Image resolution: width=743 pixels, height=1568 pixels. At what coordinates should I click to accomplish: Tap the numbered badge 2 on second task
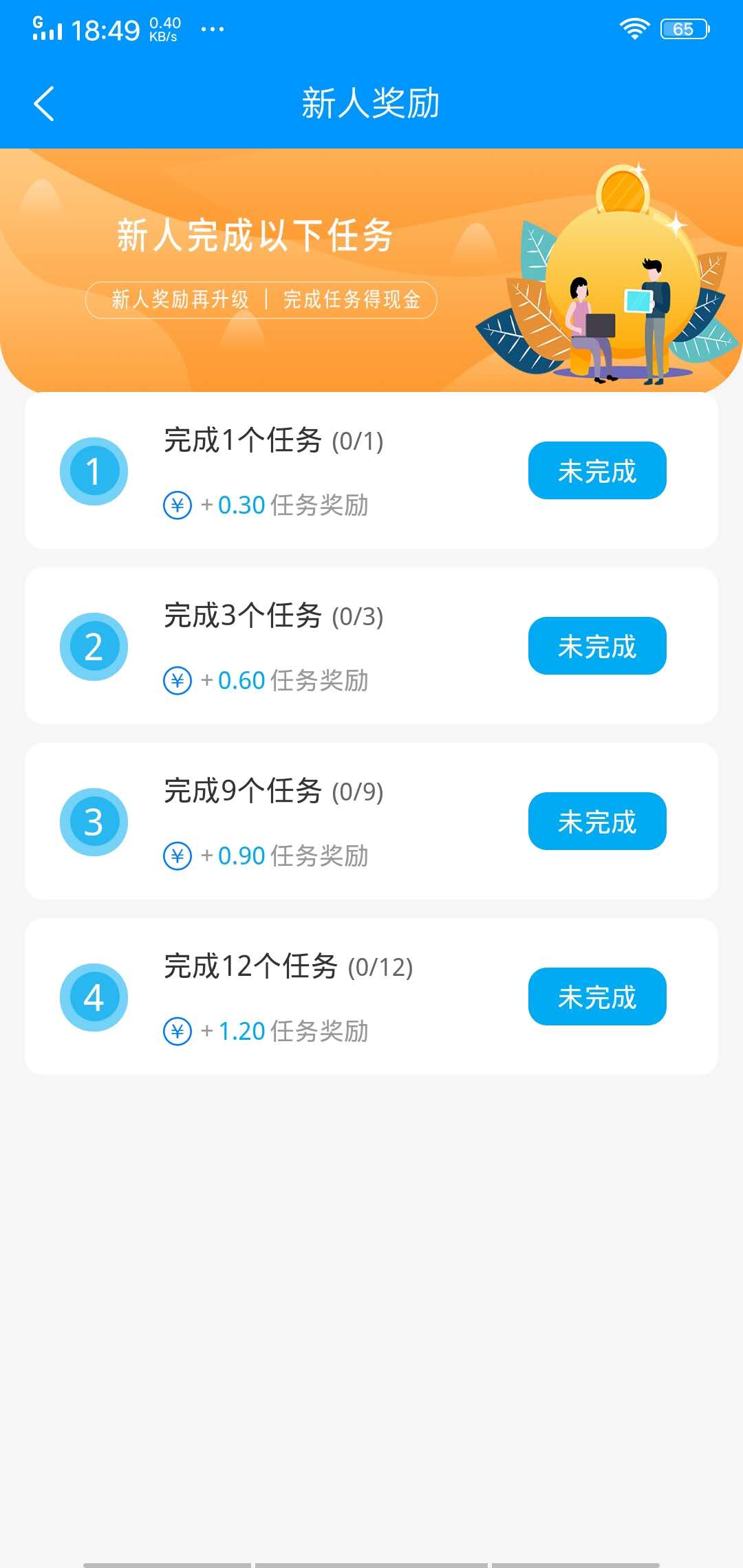pyautogui.click(x=94, y=645)
